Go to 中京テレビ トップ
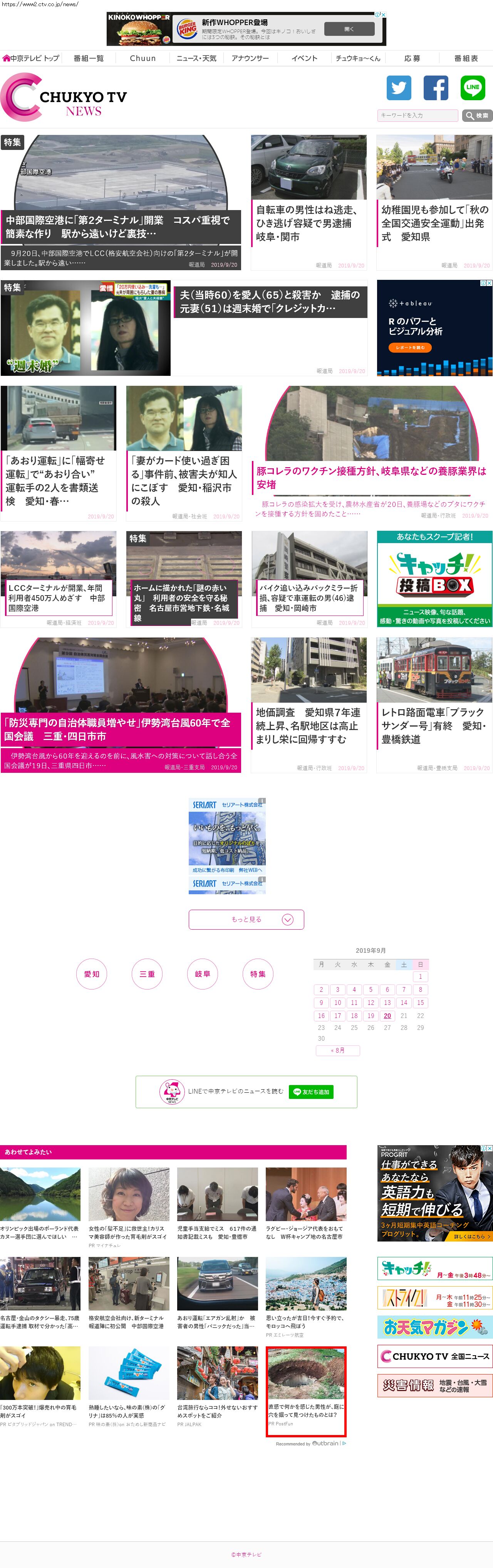Image resolution: width=493 pixels, height=1568 pixels. [31, 59]
